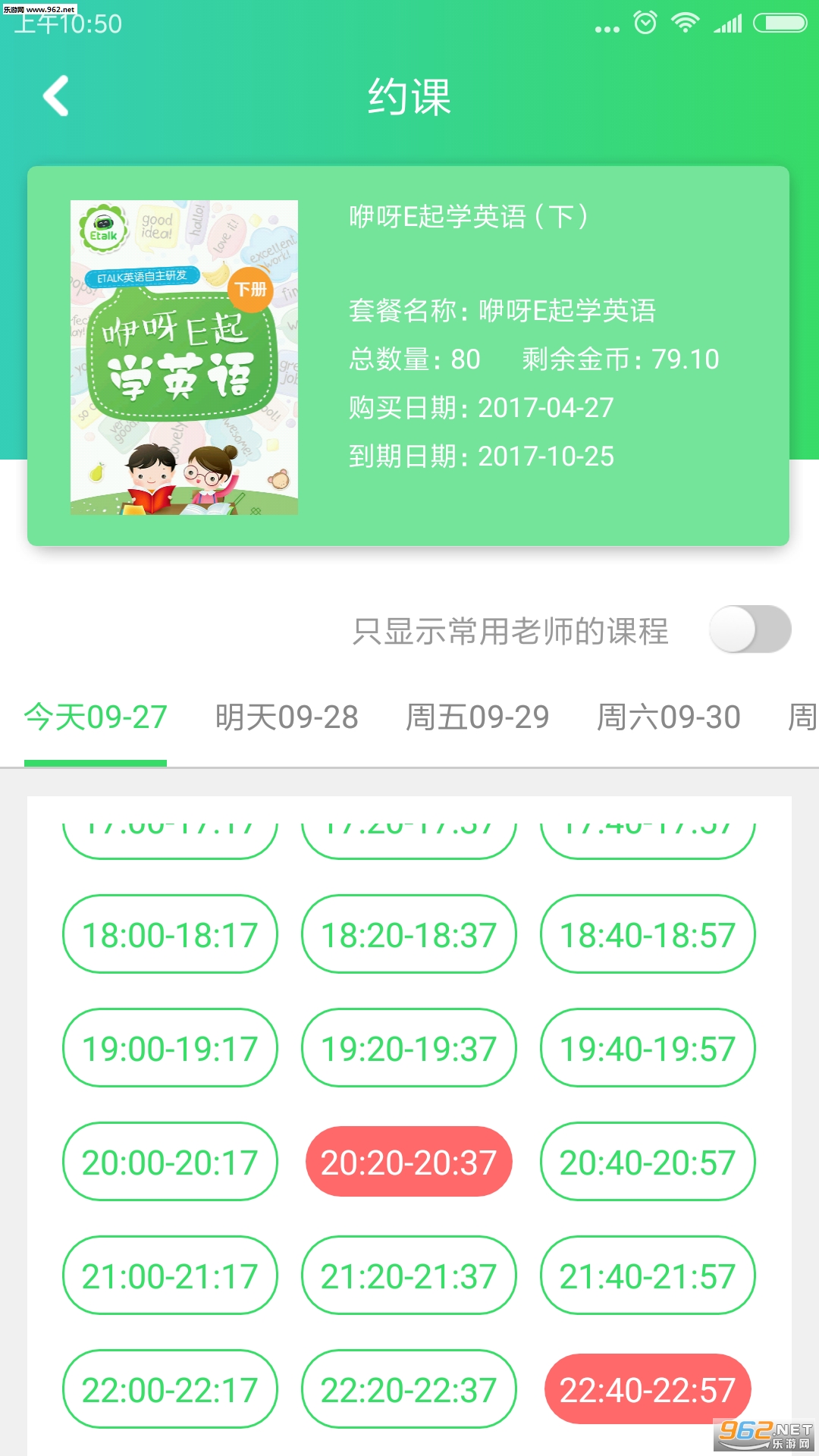Select the 21:00-21:17 lesson time

coord(170,1276)
